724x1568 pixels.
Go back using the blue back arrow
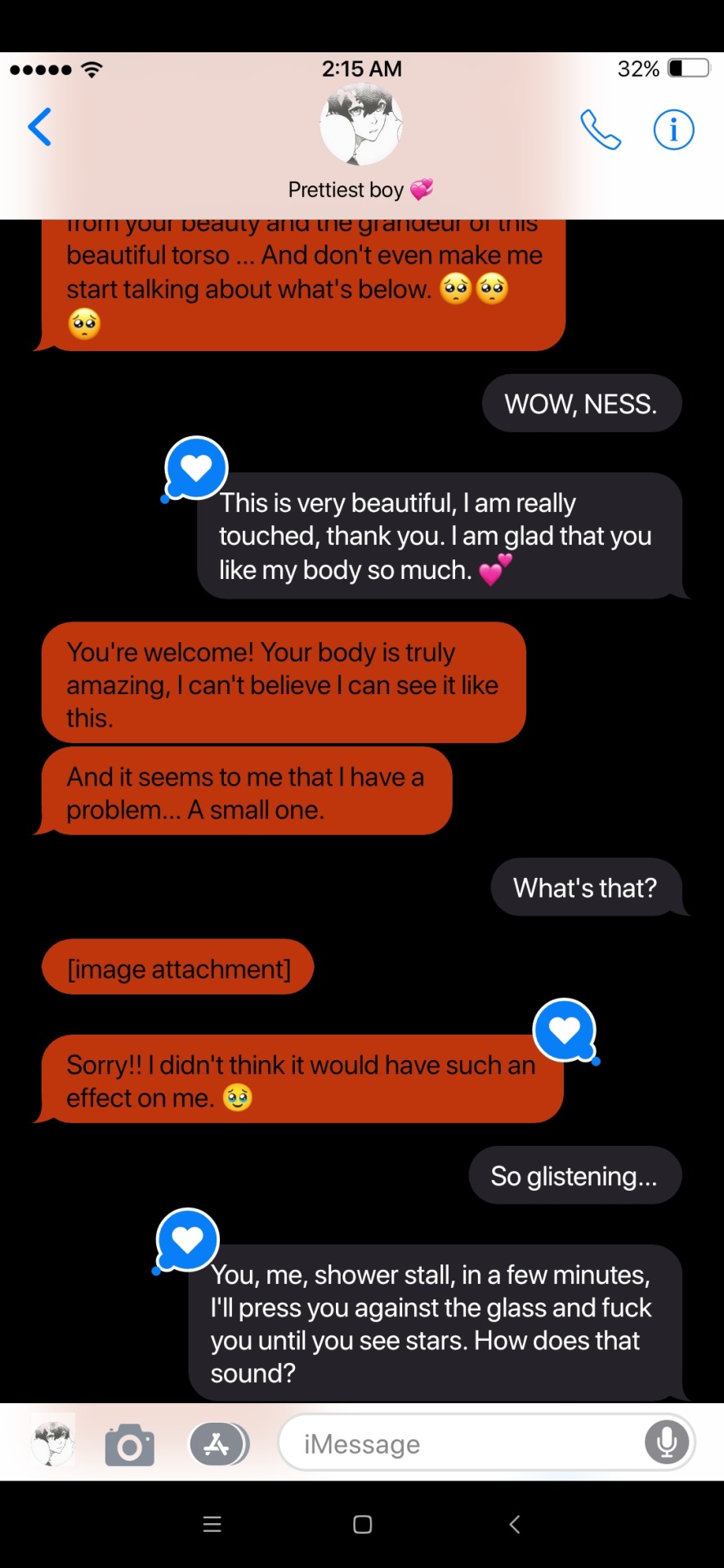[x=39, y=127]
